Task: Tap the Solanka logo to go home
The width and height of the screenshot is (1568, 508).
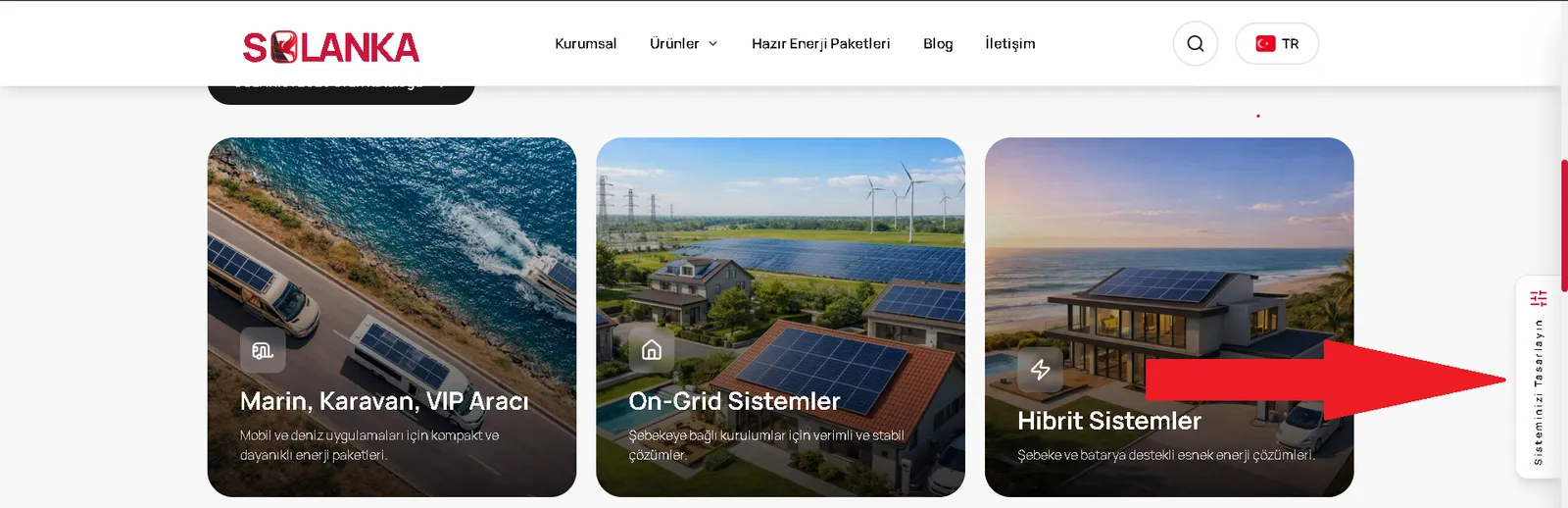Action: pos(330,46)
